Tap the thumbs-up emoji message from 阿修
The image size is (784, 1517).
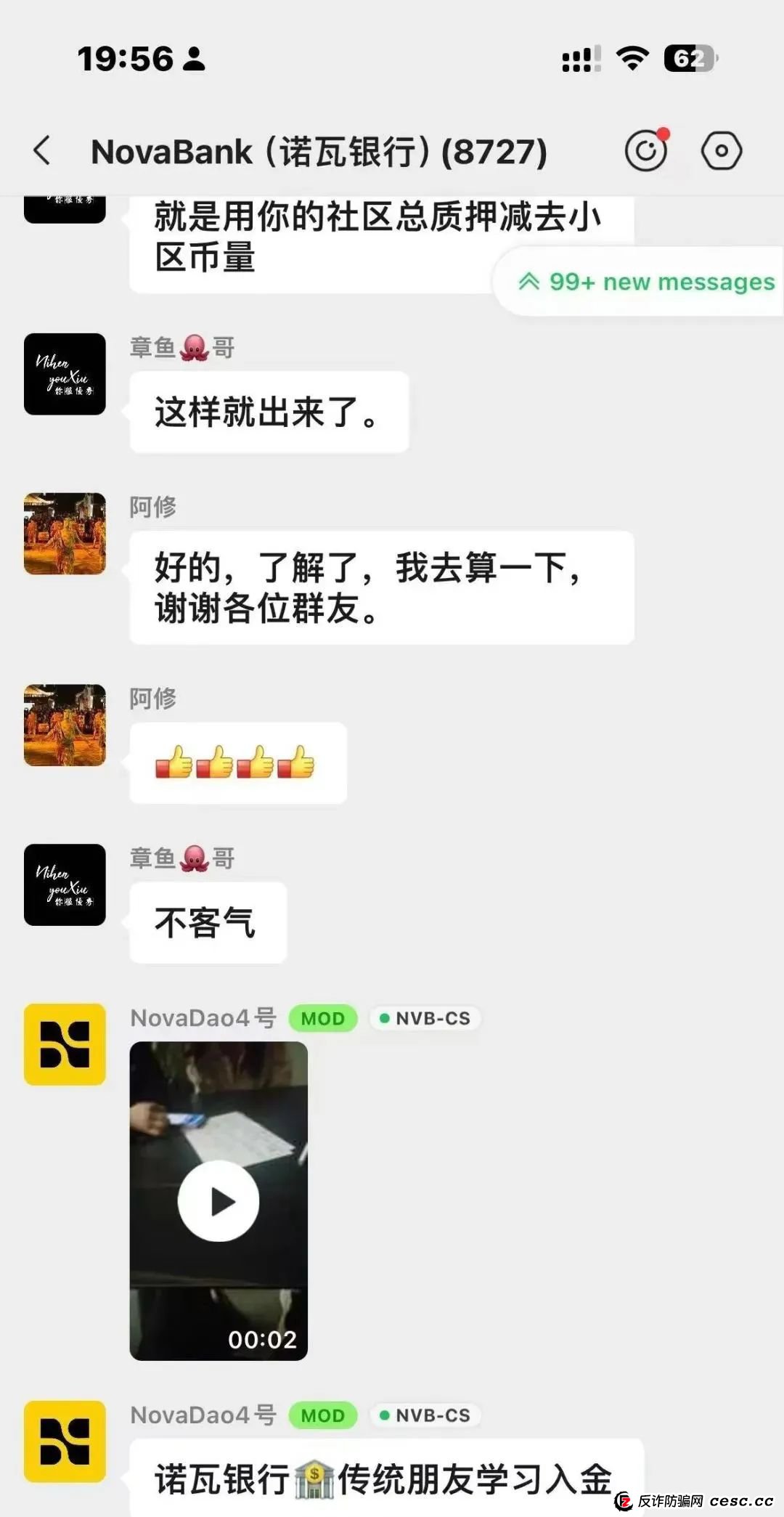[237, 763]
